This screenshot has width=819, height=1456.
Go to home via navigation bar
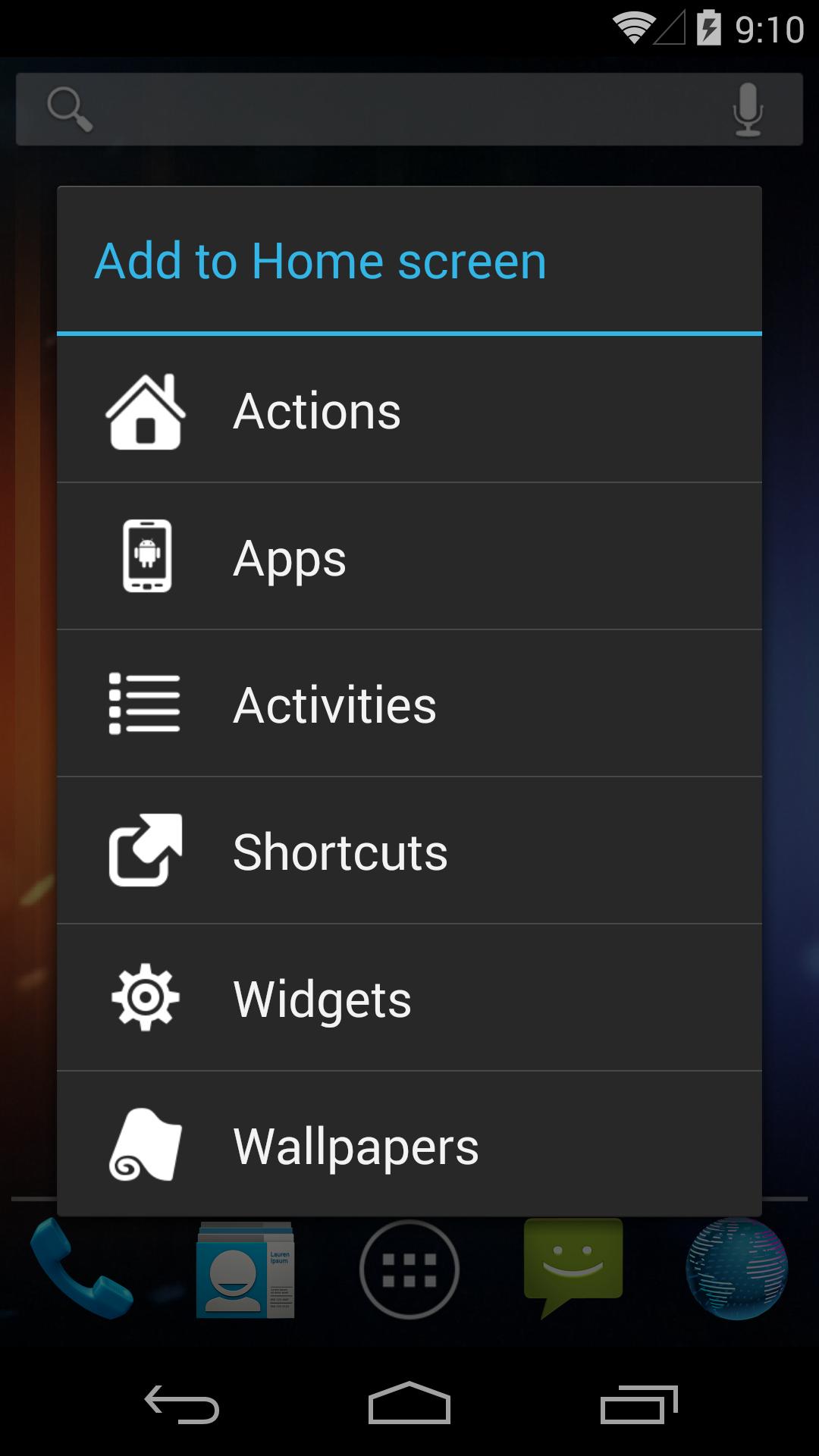[x=409, y=1404]
